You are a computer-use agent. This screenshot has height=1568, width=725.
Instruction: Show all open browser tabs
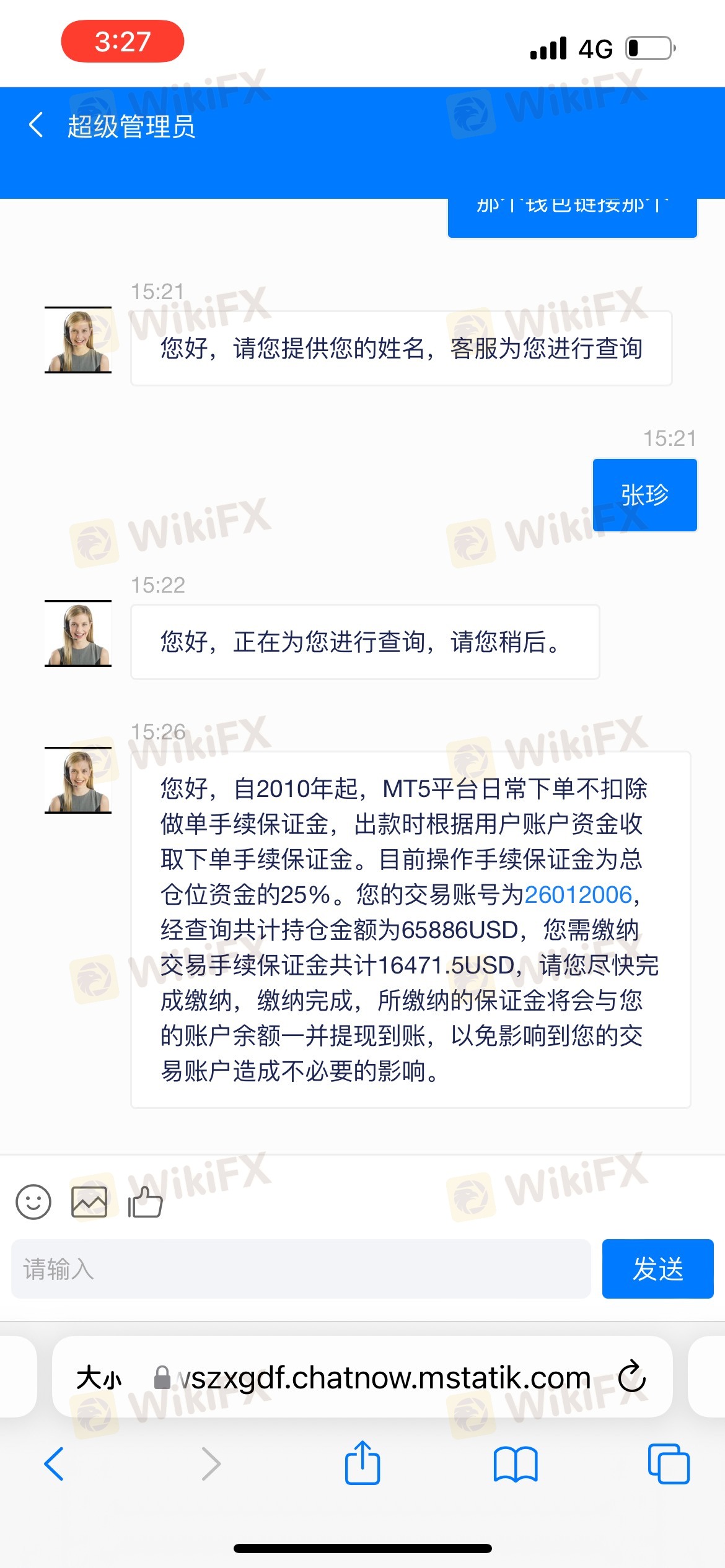(669, 1464)
